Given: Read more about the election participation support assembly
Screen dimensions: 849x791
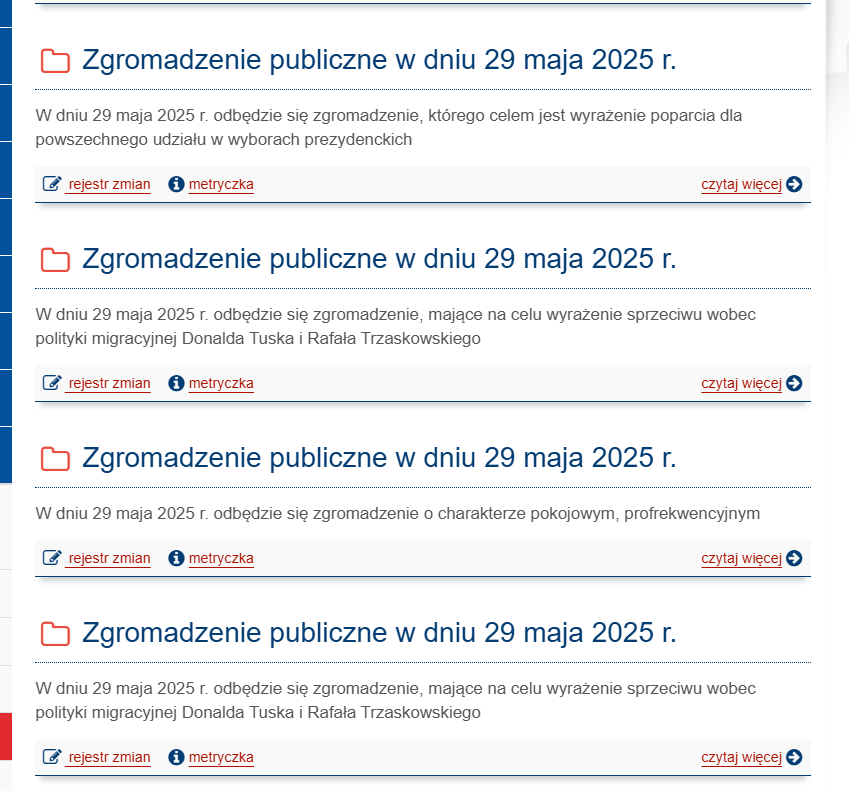Looking at the screenshot, I should point(741,184).
